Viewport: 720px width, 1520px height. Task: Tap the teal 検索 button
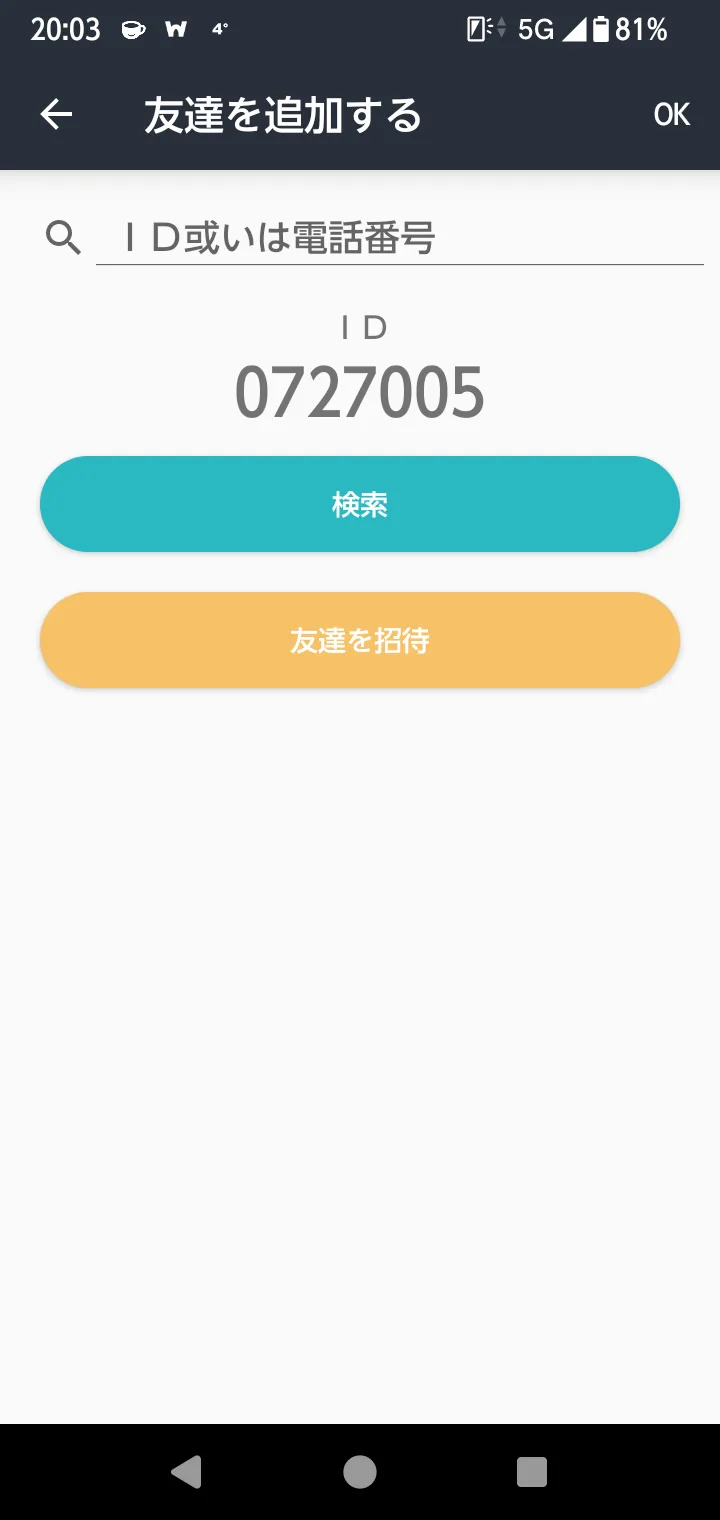tap(360, 504)
